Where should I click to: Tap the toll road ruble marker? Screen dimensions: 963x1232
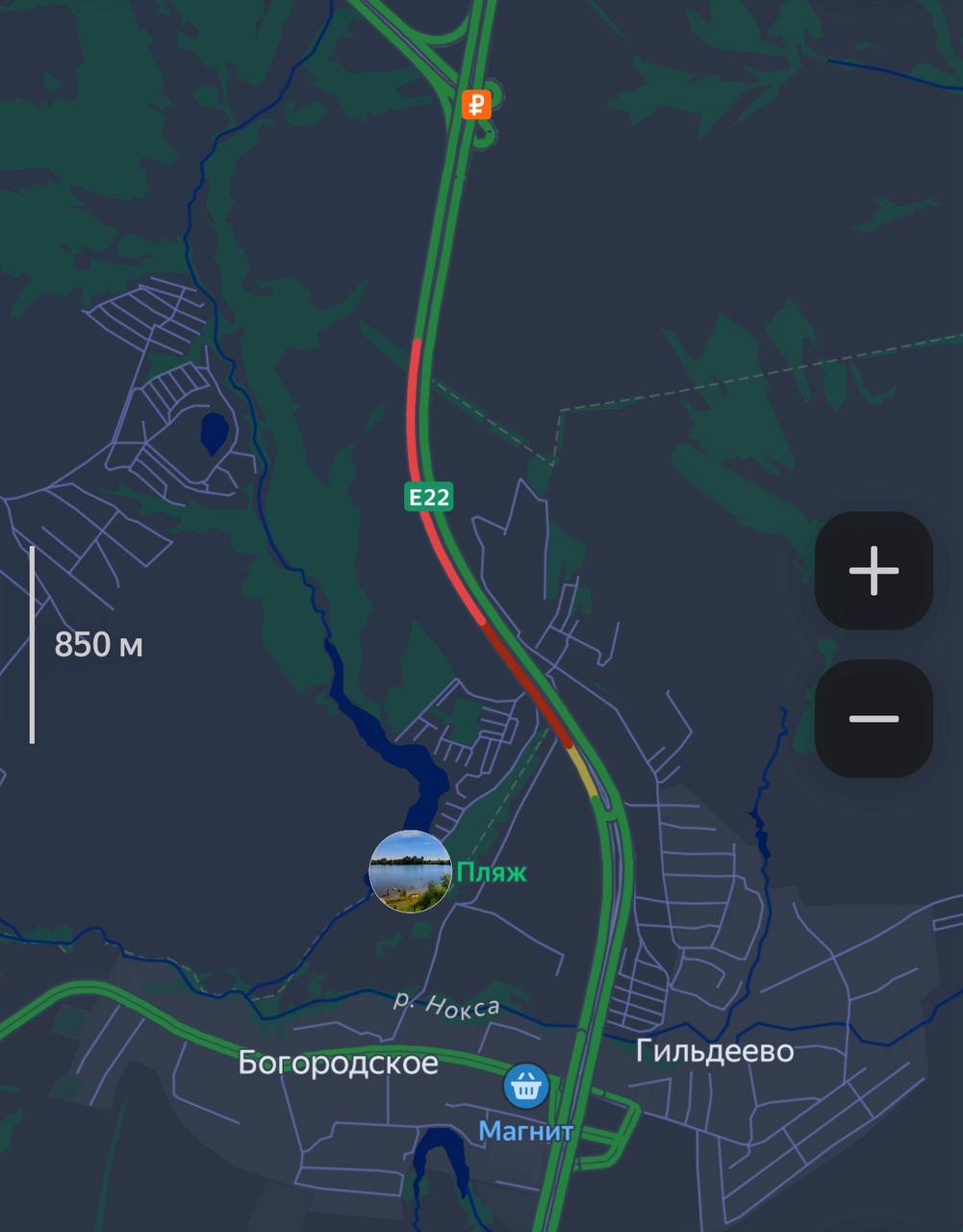coord(476,104)
